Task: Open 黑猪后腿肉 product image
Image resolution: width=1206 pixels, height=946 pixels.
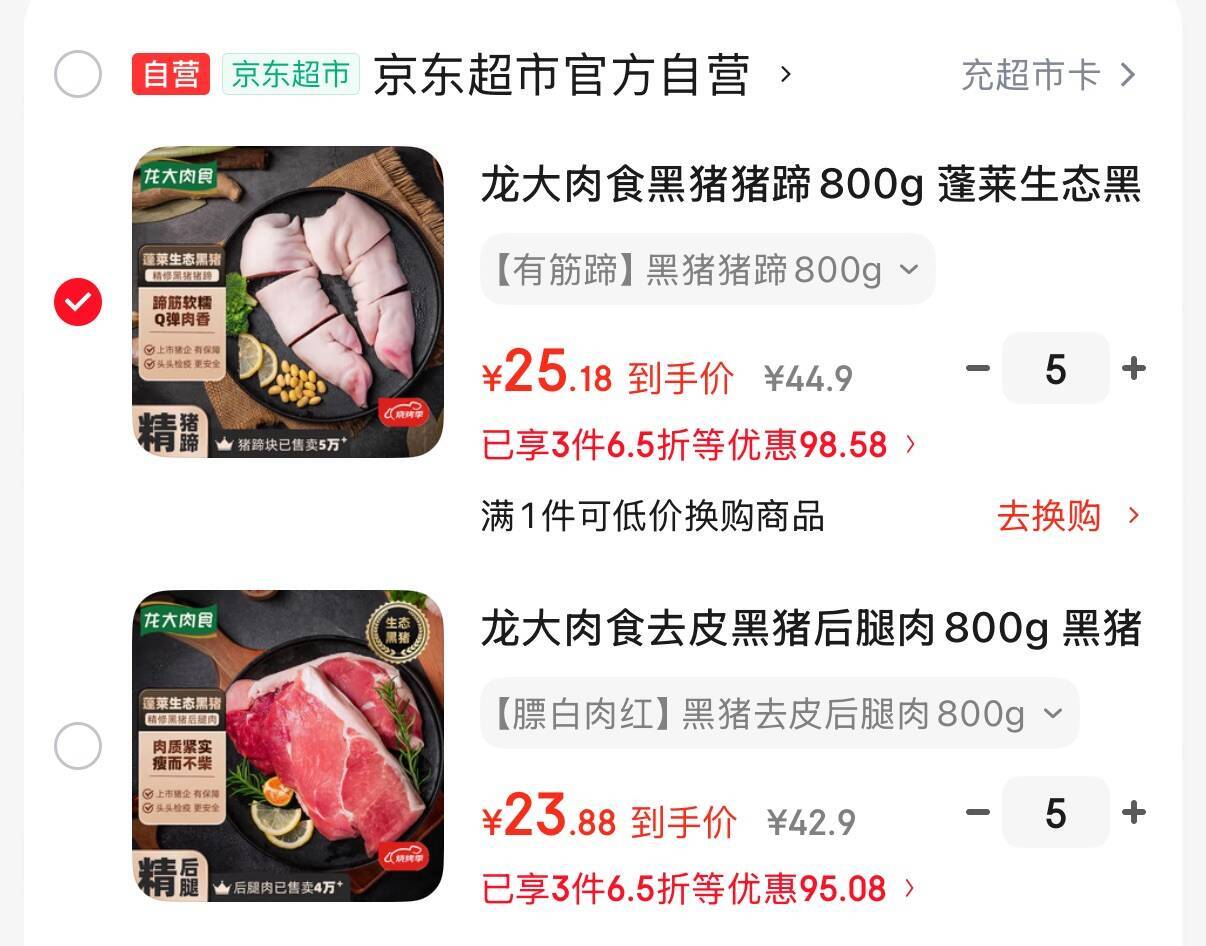Action: [x=288, y=746]
